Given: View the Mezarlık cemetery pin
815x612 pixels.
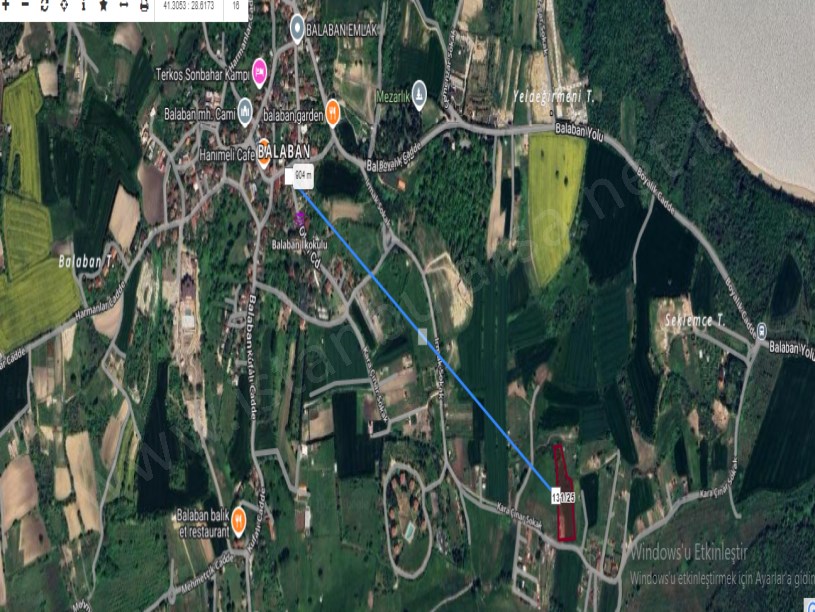Looking at the screenshot, I should [420, 91].
